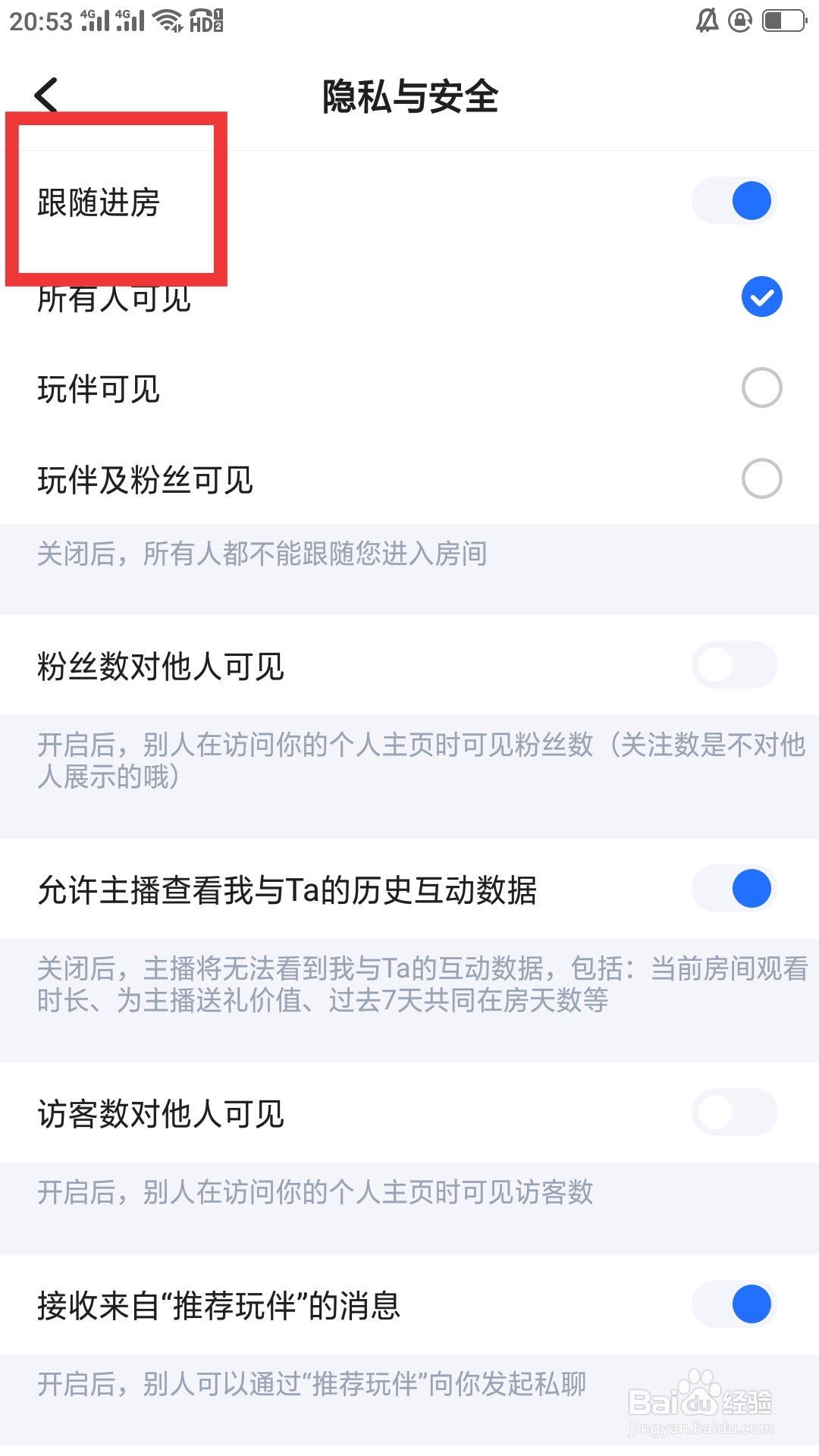Select the 玩伴及粉丝可见 radio option

click(761, 479)
